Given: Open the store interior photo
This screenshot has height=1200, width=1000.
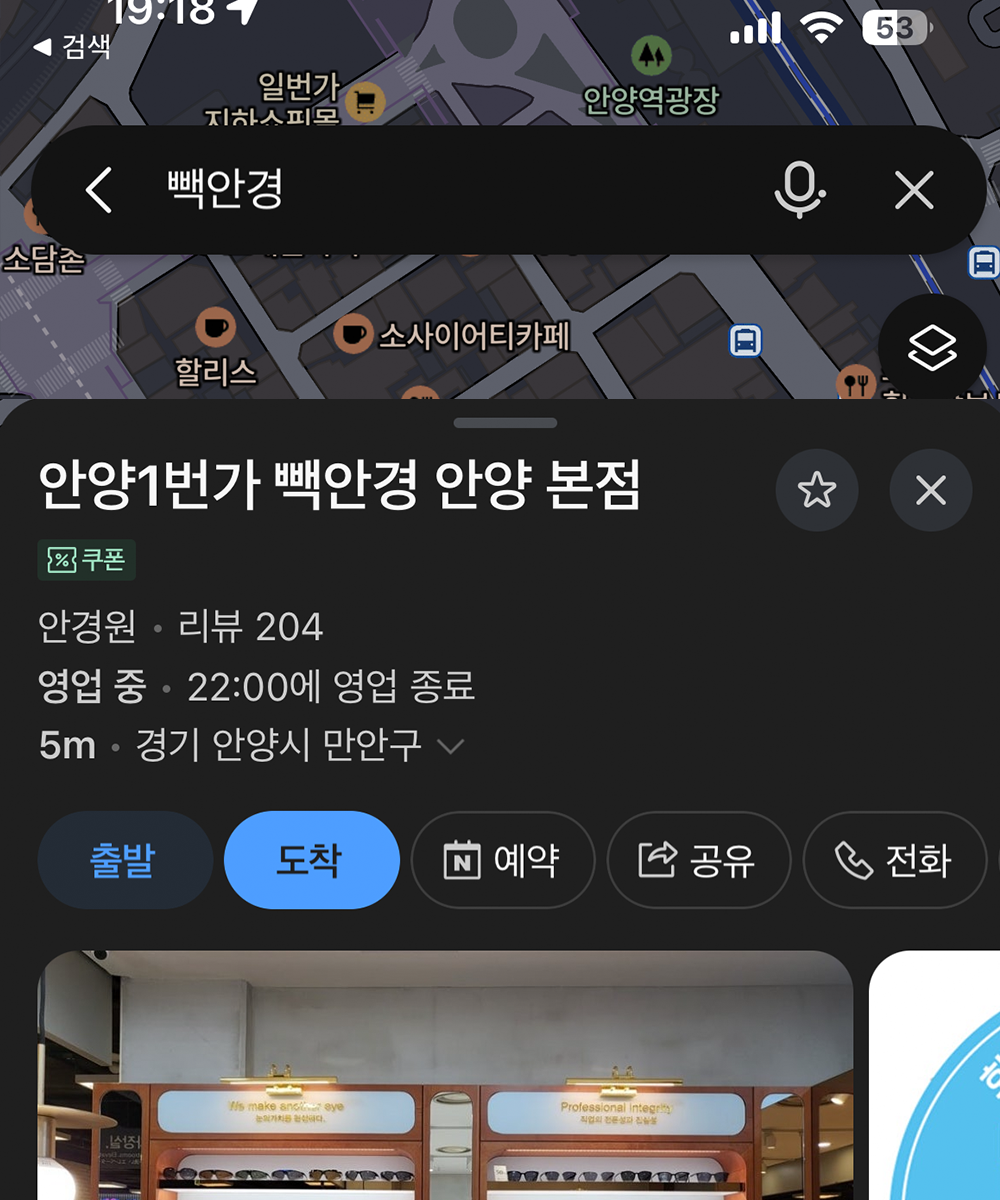Looking at the screenshot, I should (x=445, y=1075).
